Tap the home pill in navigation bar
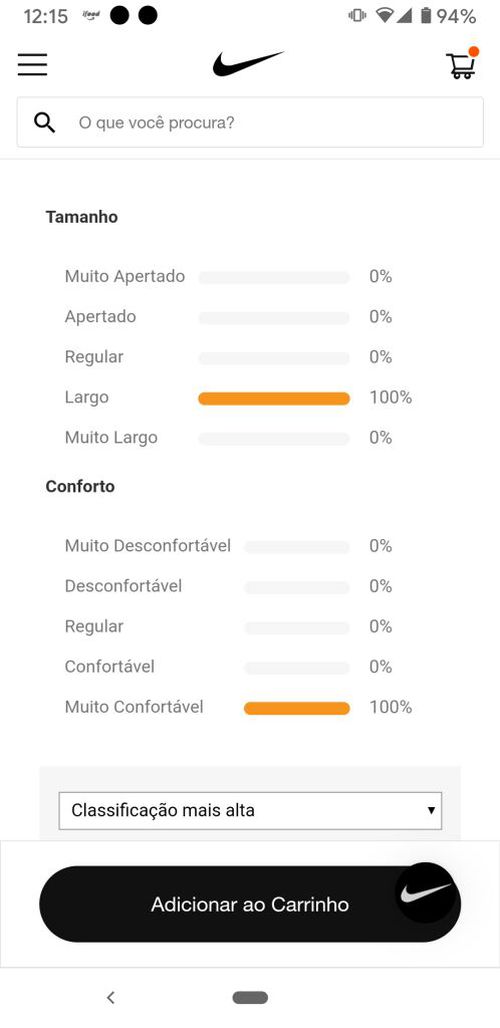 tap(250, 998)
